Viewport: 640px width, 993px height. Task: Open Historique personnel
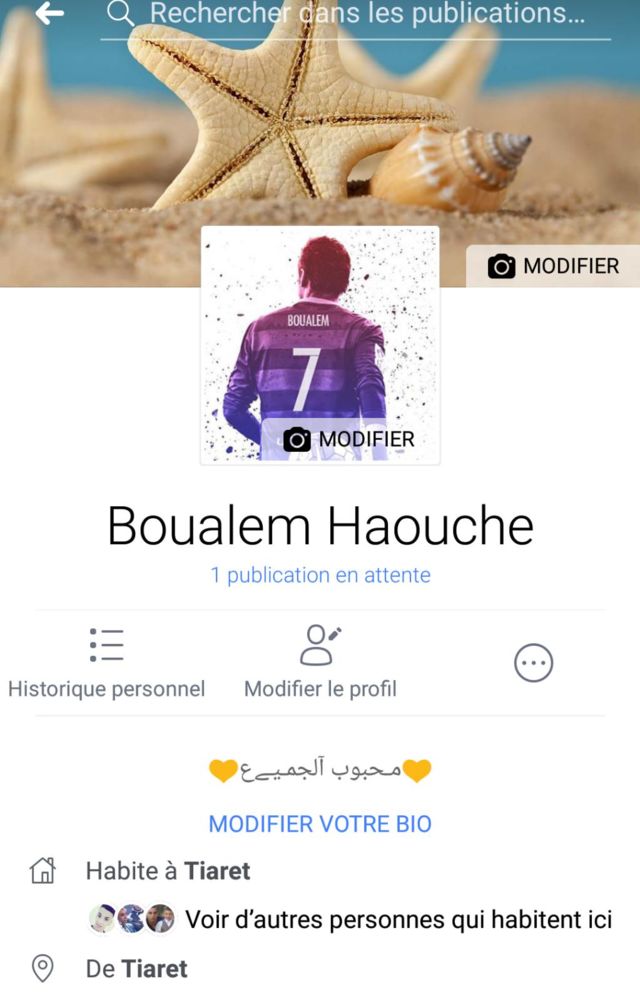(x=106, y=662)
